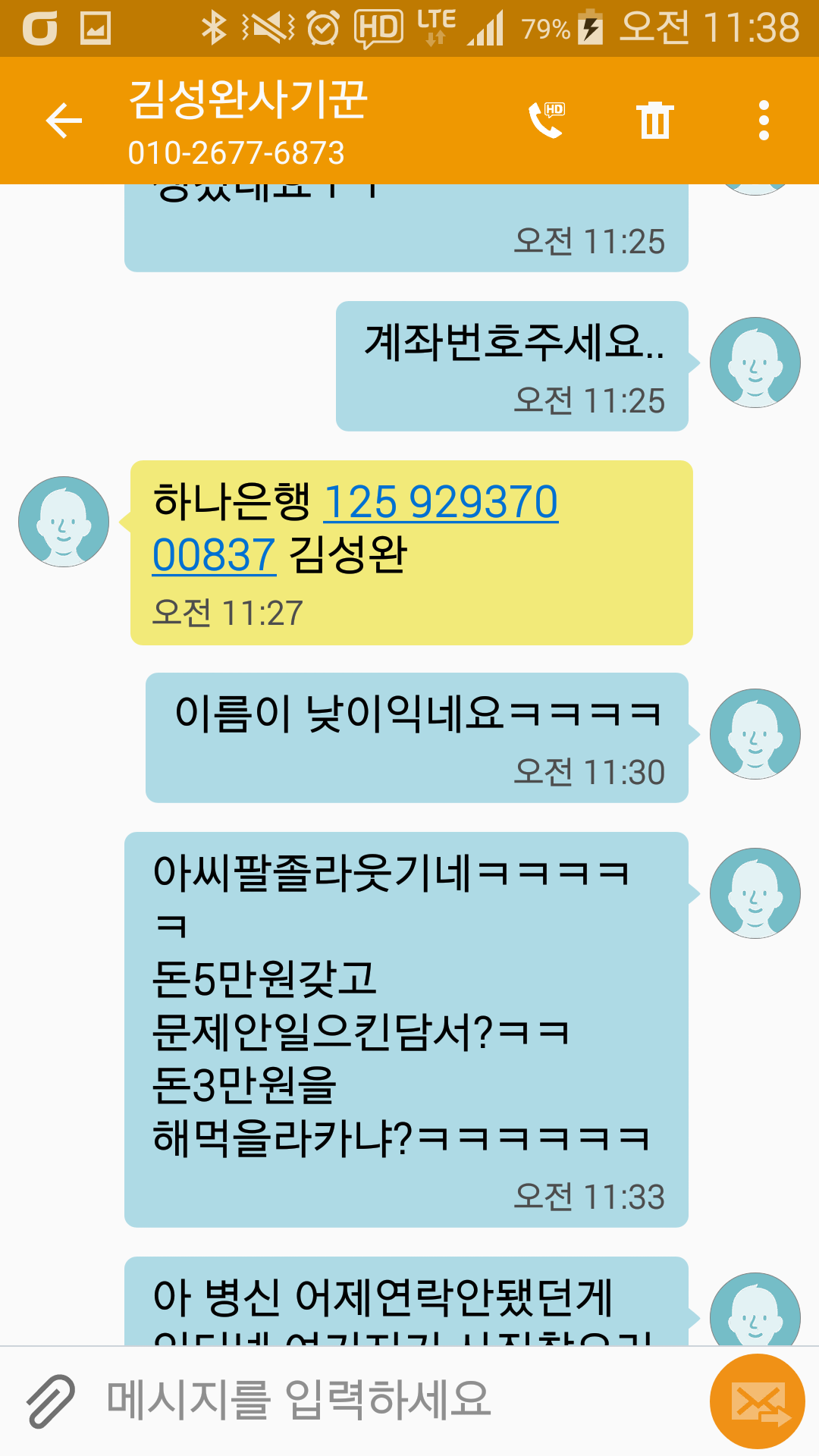This screenshot has height=1456, width=819.
Task: Open the overflow menu
Action: click(764, 121)
